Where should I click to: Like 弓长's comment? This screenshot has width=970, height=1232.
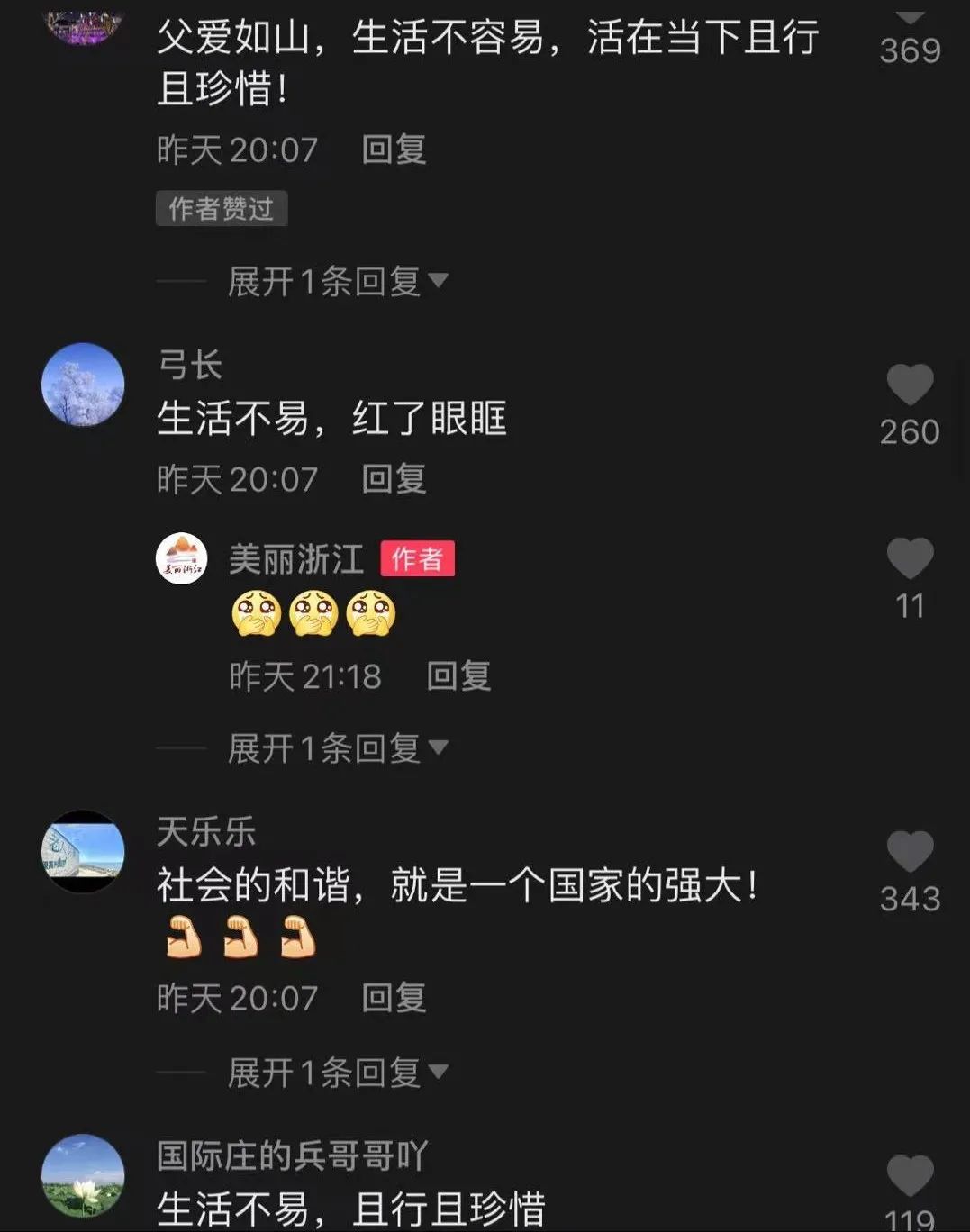pyautogui.click(x=910, y=385)
